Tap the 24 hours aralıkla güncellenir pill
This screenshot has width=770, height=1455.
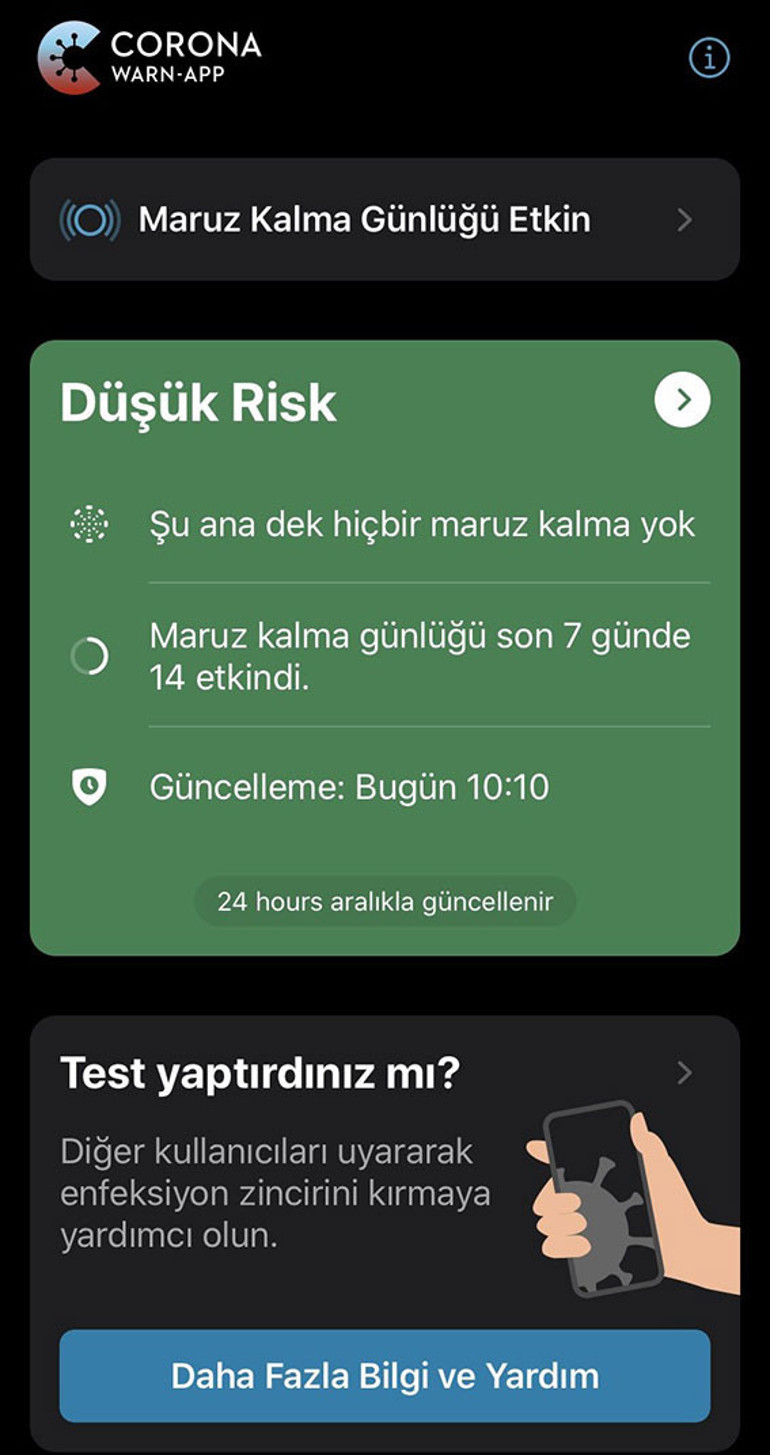tap(385, 900)
